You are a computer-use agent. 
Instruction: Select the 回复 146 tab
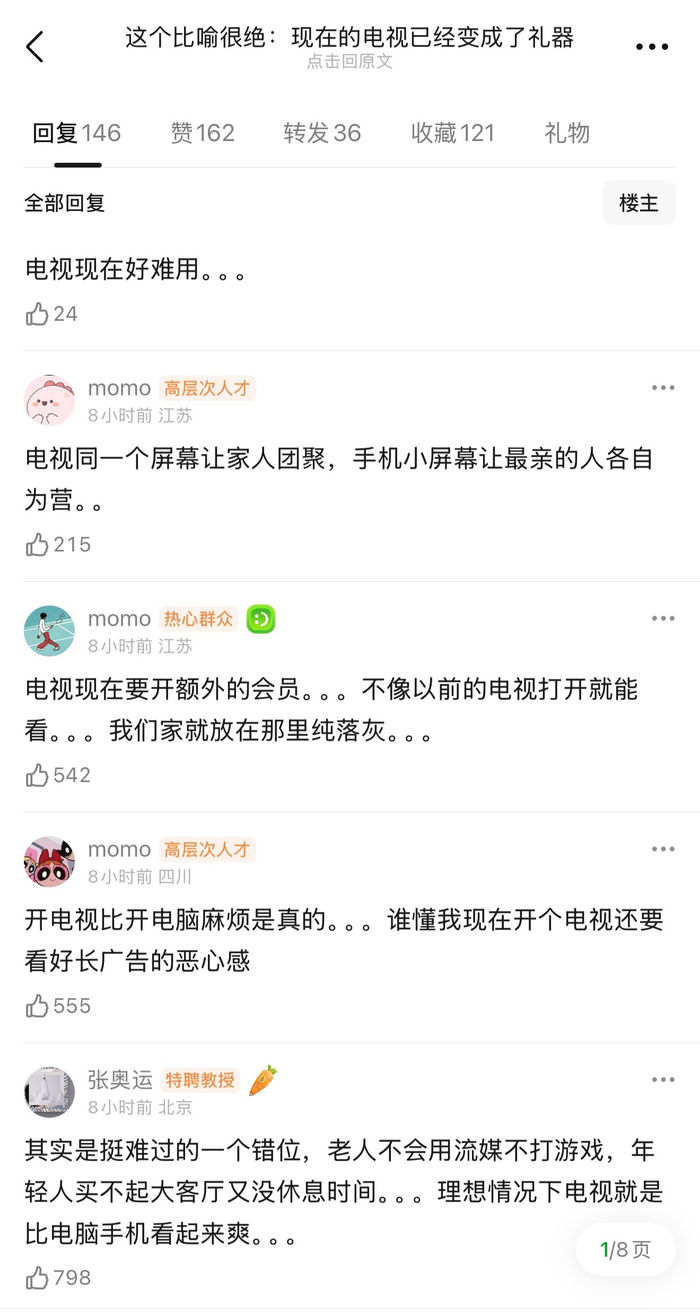pos(77,133)
